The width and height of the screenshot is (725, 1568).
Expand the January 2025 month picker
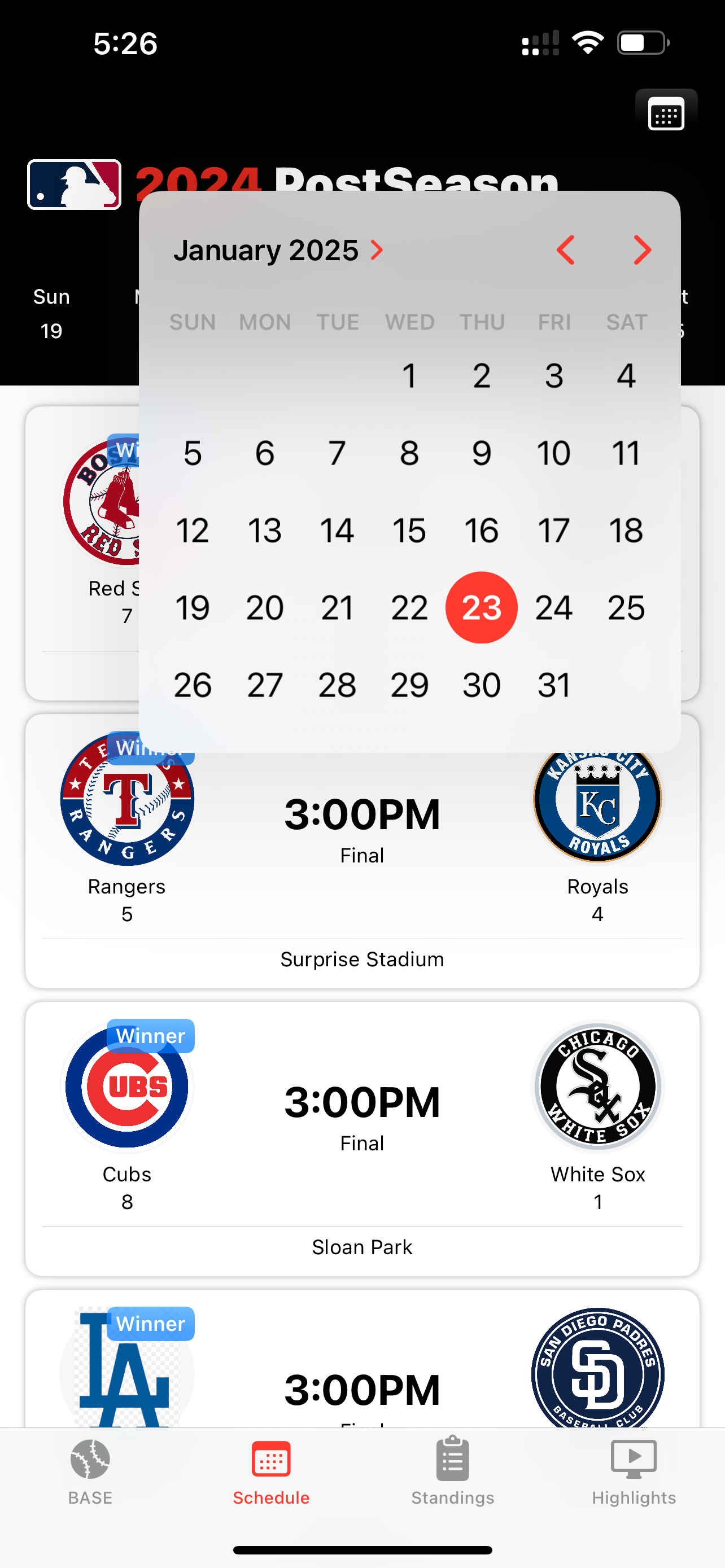coord(279,250)
